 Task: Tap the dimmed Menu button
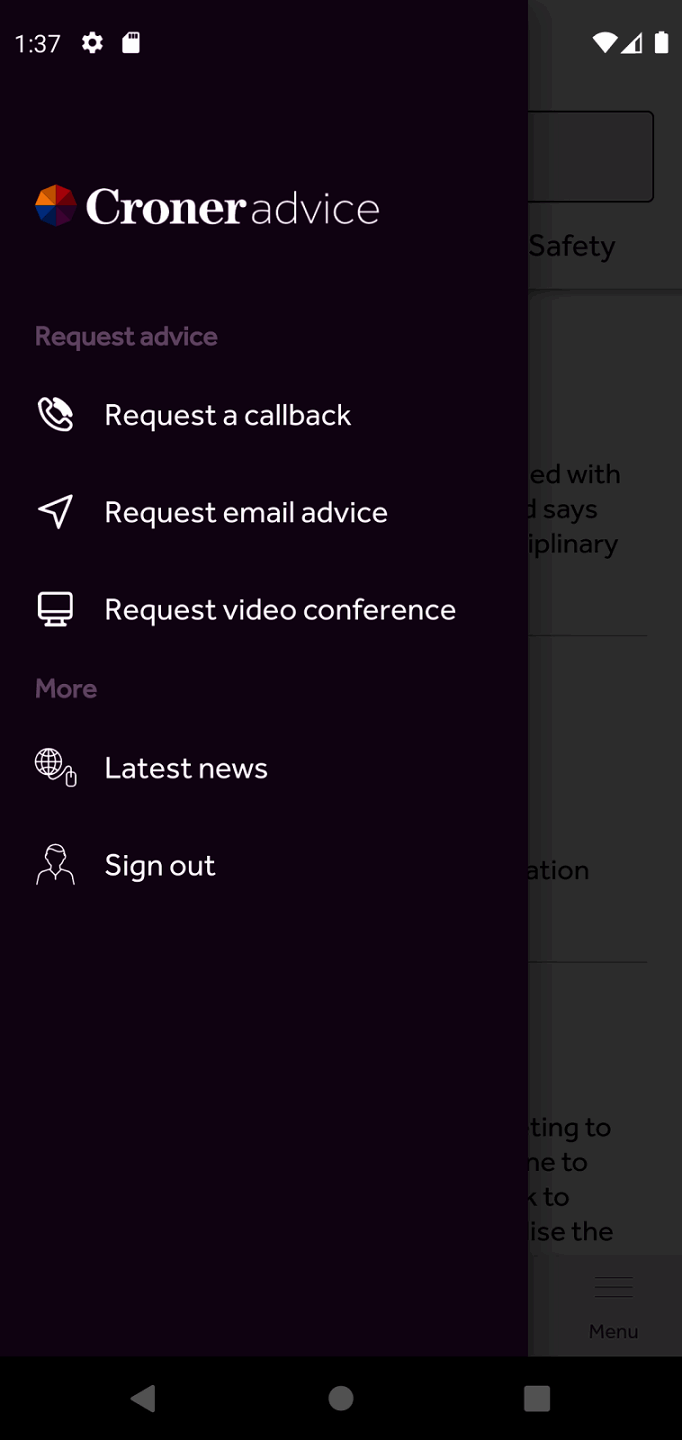point(612,1305)
